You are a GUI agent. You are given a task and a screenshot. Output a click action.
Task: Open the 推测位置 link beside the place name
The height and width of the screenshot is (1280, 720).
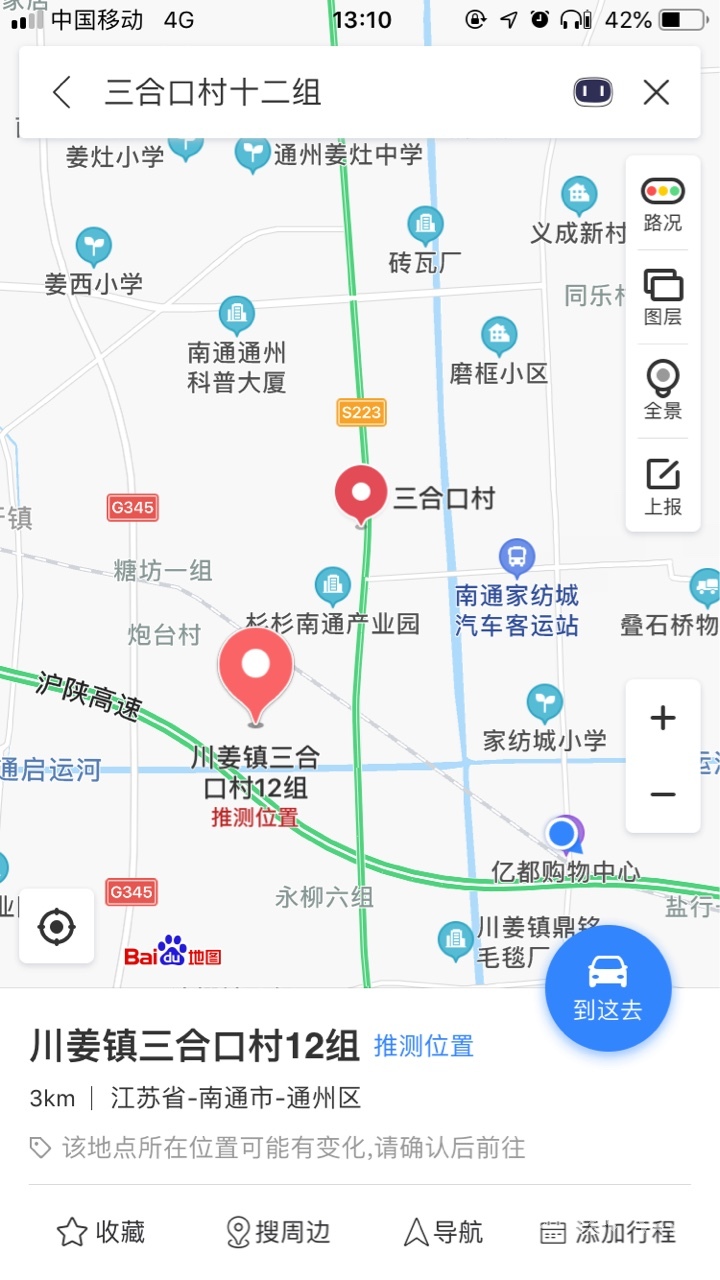[x=424, y=1046]
